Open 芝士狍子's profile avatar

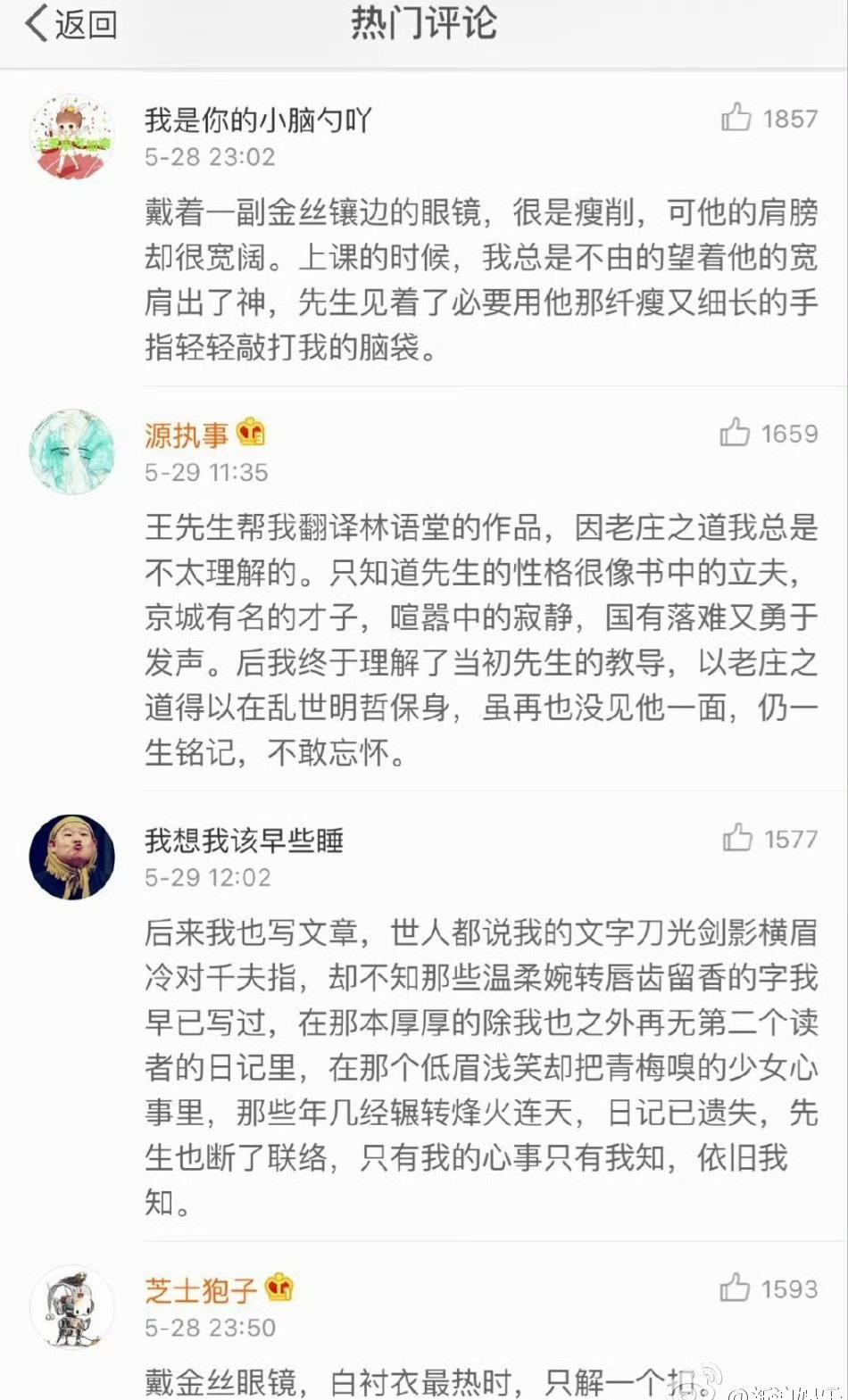[72, 1306]
